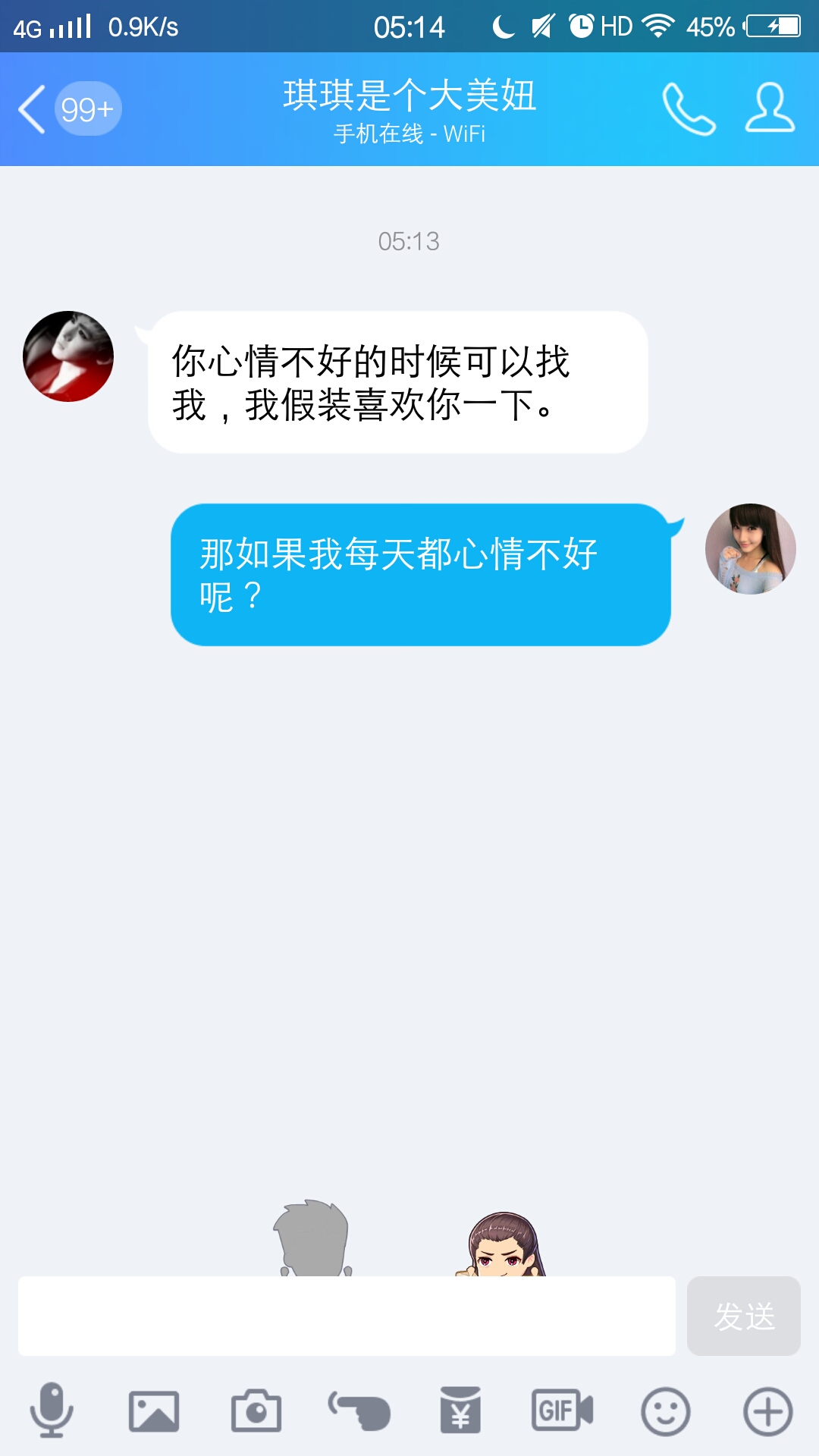This screenshot has height=1456, width=819.
Task: Tap the 手机在线 - WiFi status text
Action: (409, 134)
